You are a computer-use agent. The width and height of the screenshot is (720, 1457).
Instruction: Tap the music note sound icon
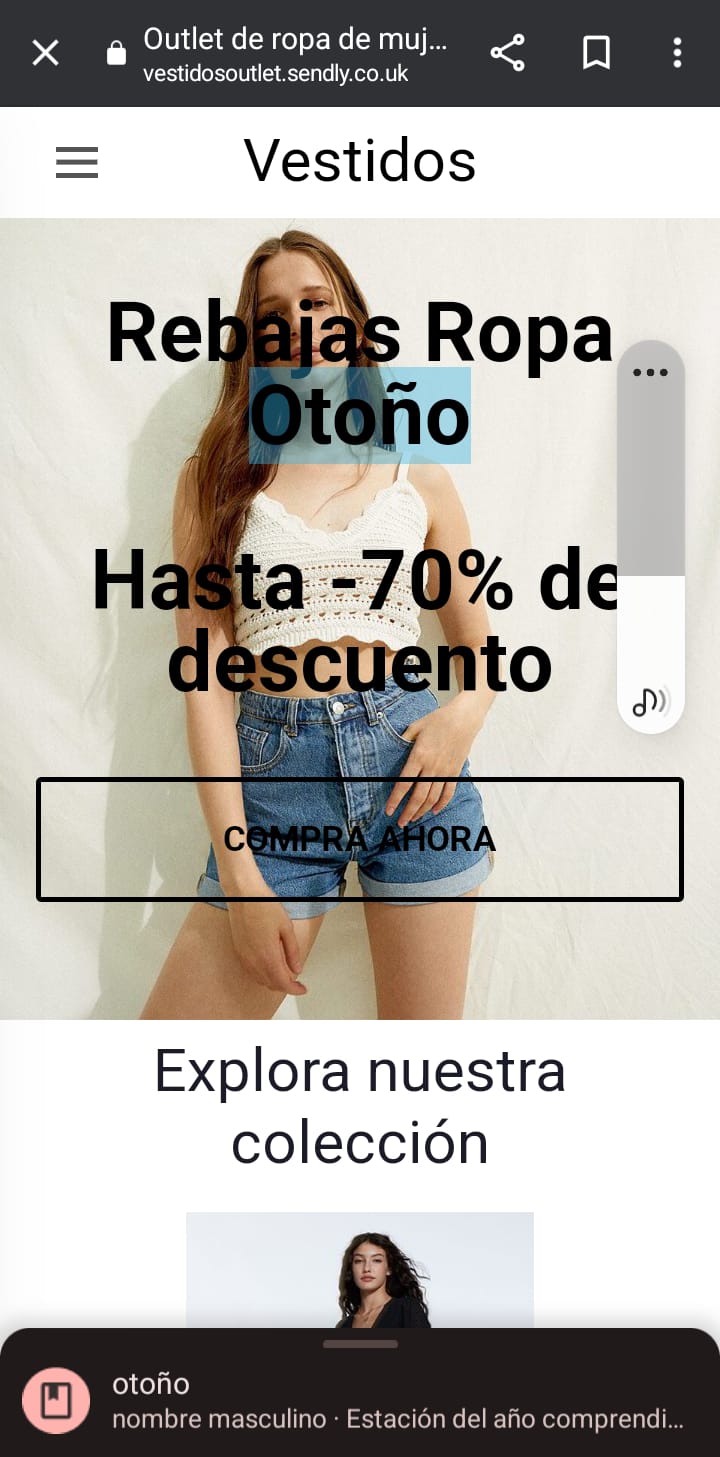tap(650, 702)
